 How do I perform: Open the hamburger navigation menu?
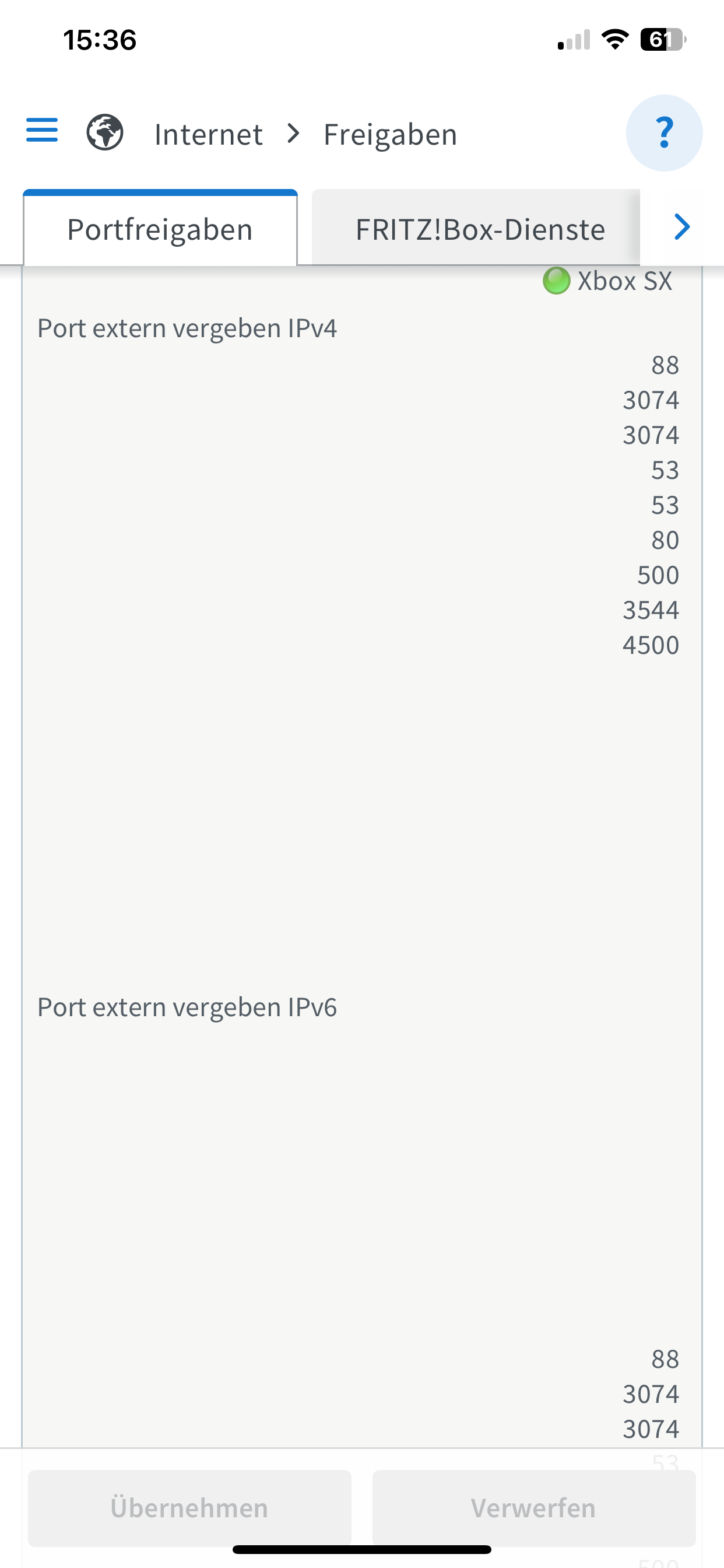point(42,131)
